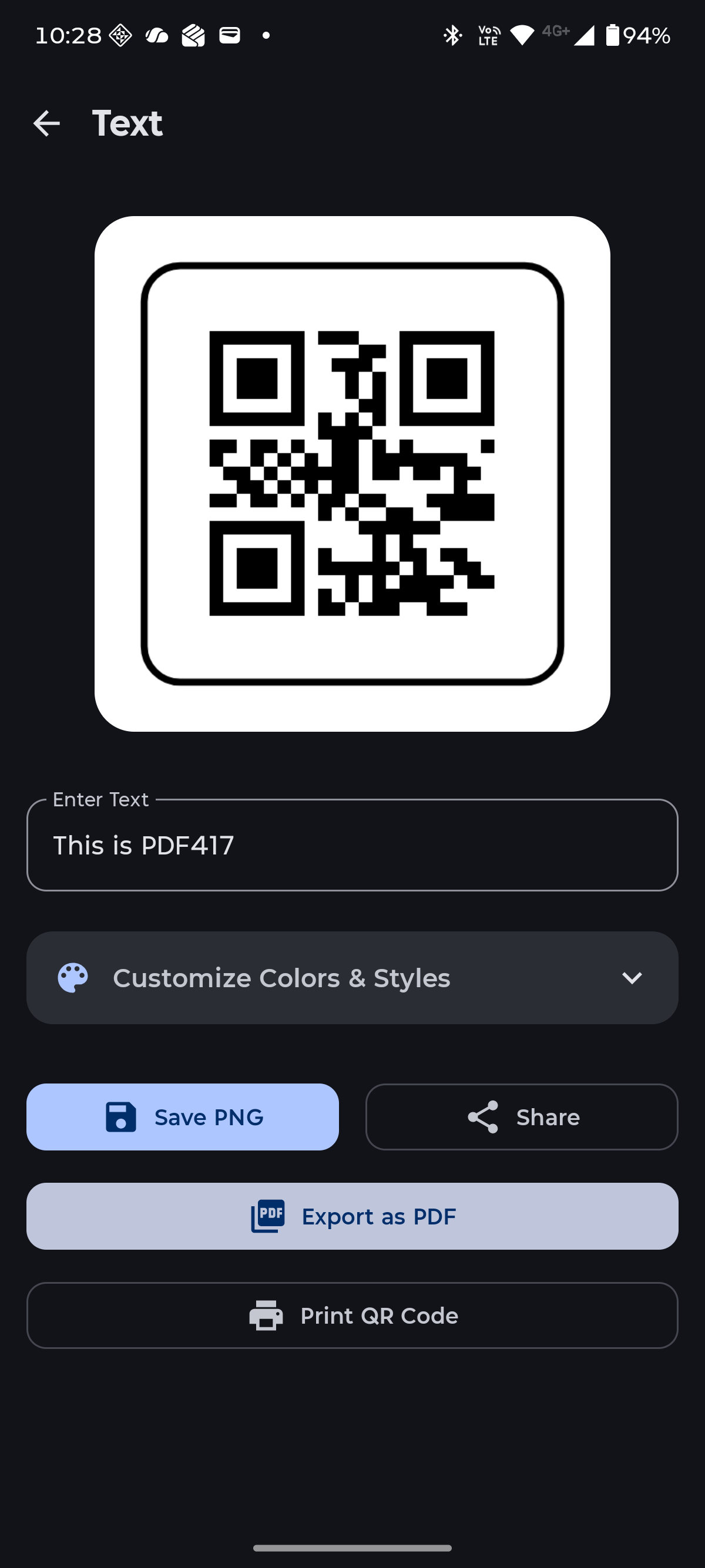This screenshot has height=1568, width=705.
Task: Go back using the top arrow
Action: 46,123
